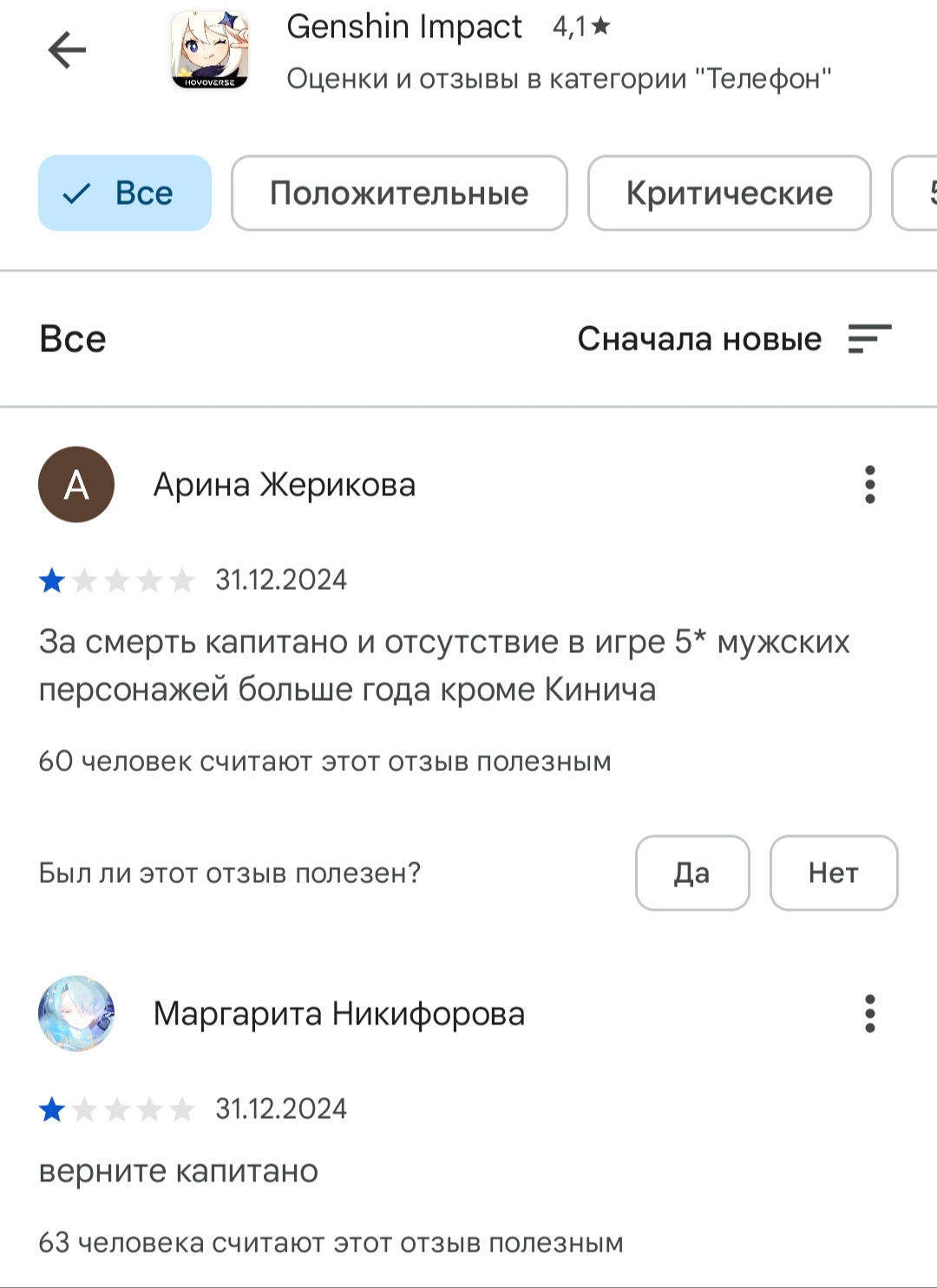Mark Арина's review helpful with "Да"
This screenshot has width=937, height=1288.
(691, 873)
